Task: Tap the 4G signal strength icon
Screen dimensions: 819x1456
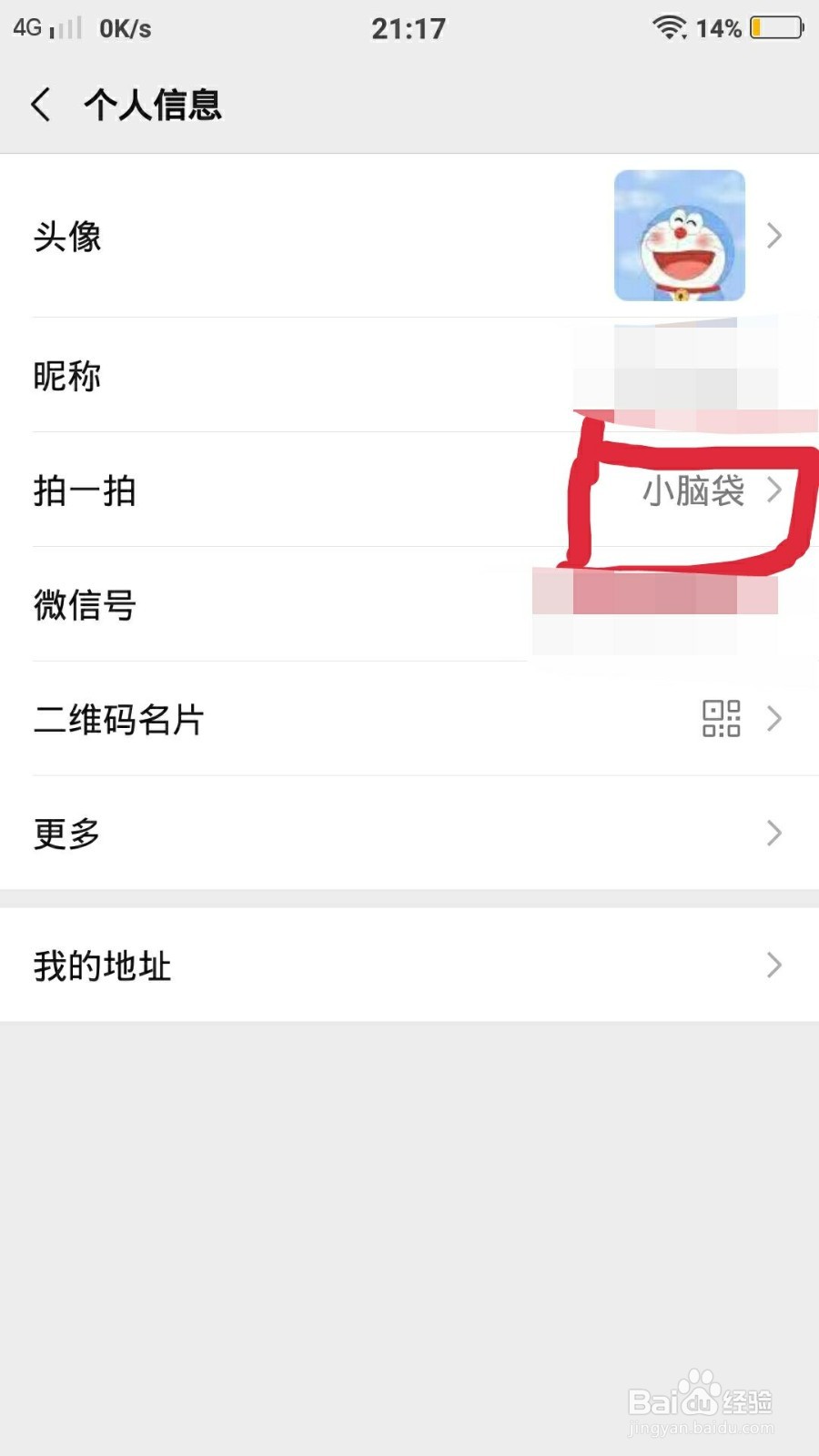Action: (27, 25)
